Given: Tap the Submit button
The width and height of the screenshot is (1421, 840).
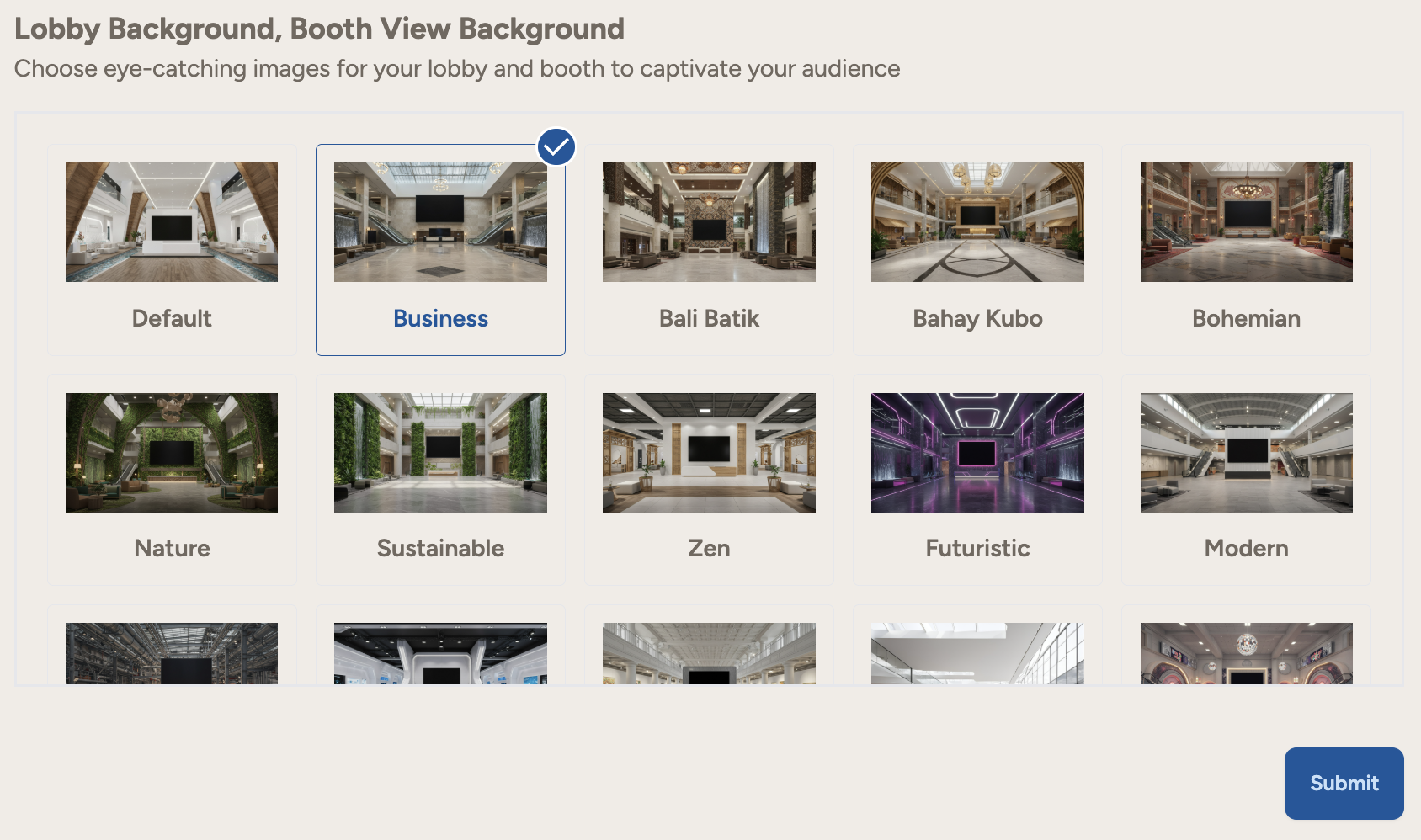Looking at the screenshot, I should click(1344, 783).
